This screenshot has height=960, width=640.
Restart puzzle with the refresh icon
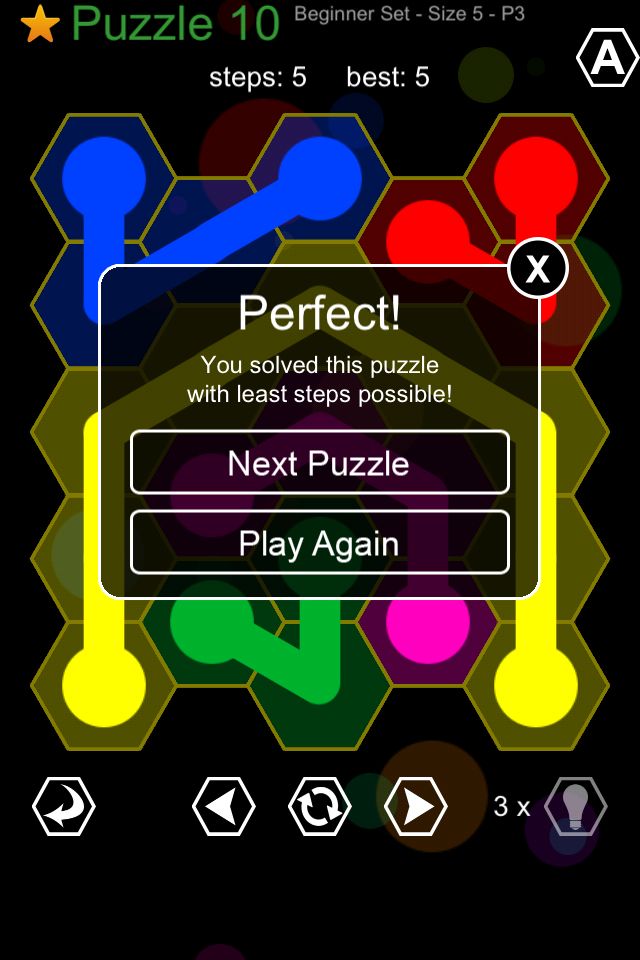coord(320,806)
